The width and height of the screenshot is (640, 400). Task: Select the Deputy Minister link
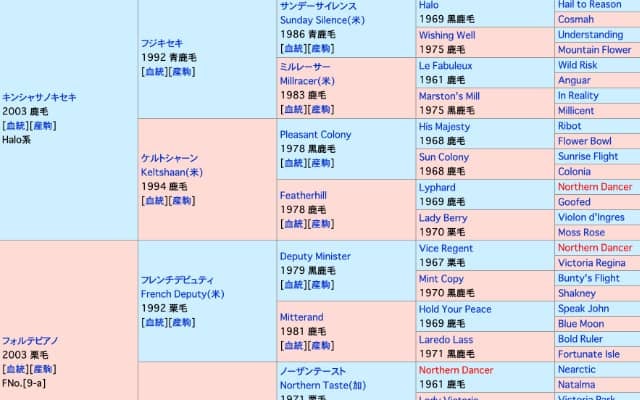click(x=316, y=256)
